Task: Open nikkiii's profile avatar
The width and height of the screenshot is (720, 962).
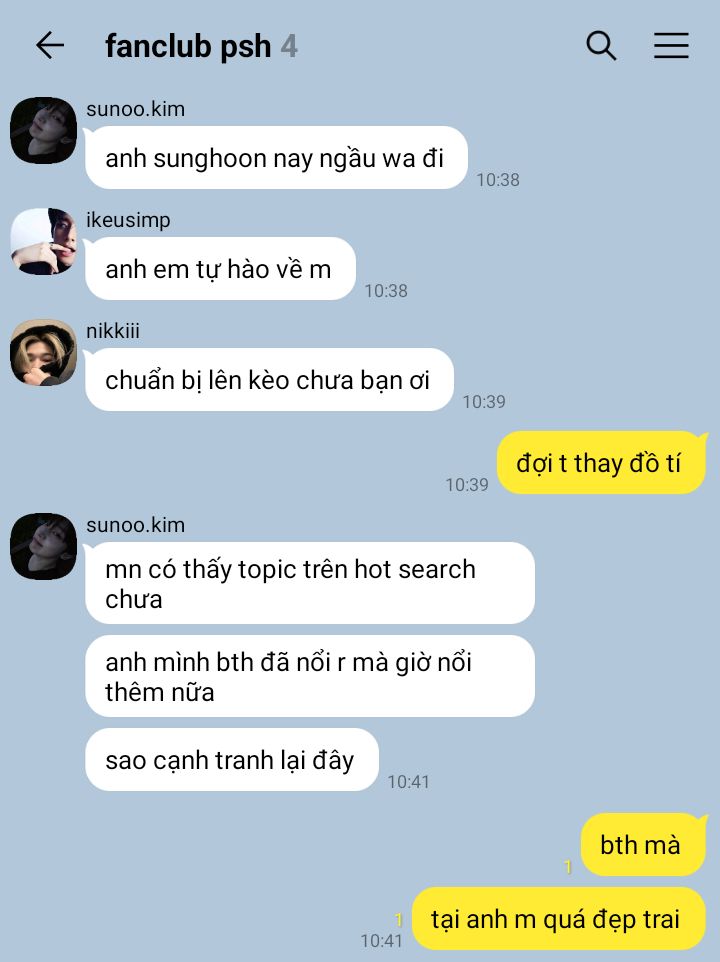Action: pyautogui.click(x=44, y=352)
